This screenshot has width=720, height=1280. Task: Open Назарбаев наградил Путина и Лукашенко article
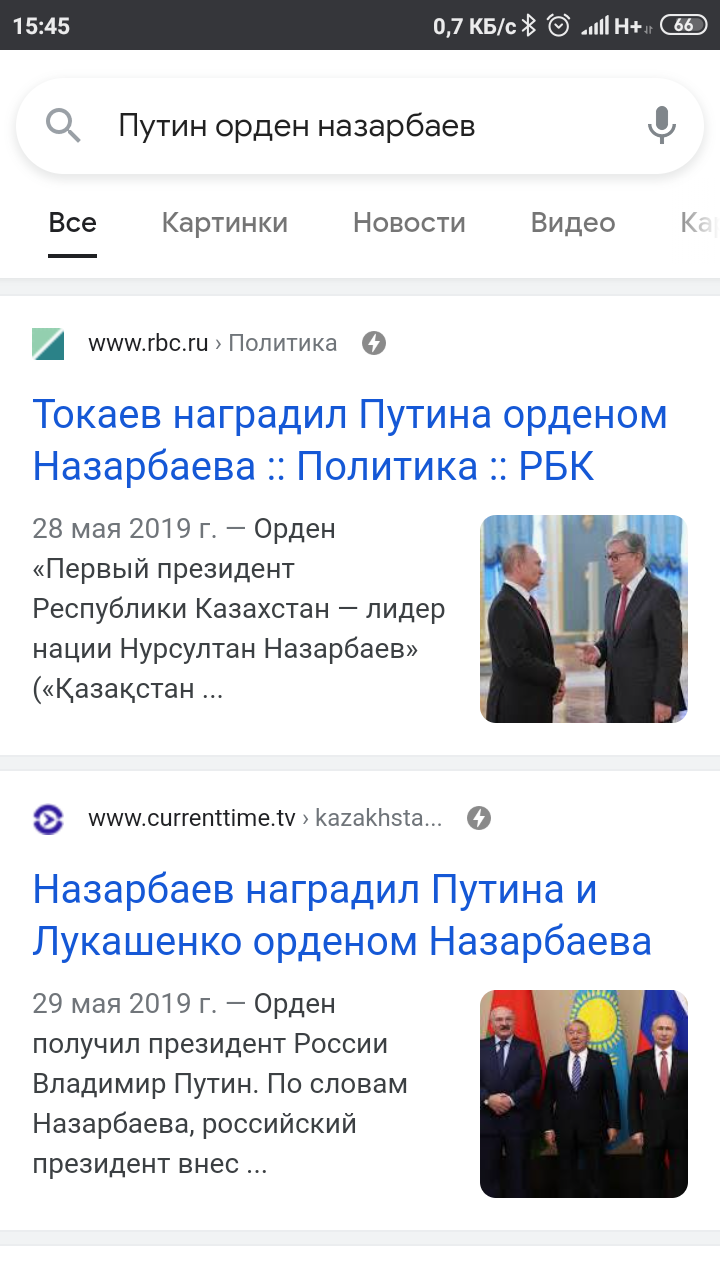tap(342, 915)
